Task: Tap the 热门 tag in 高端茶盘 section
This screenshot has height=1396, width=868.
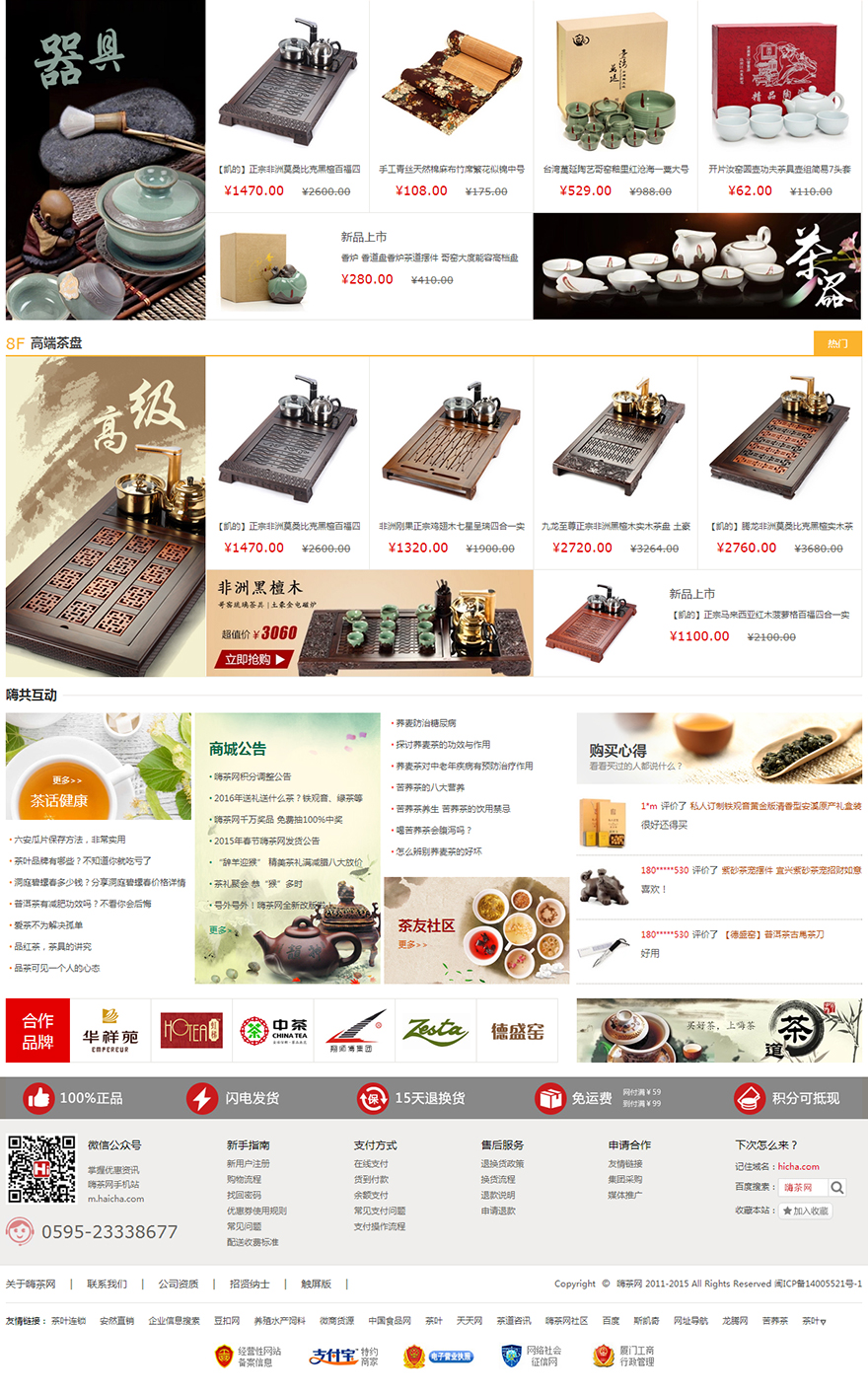Action: click(837, 343)
